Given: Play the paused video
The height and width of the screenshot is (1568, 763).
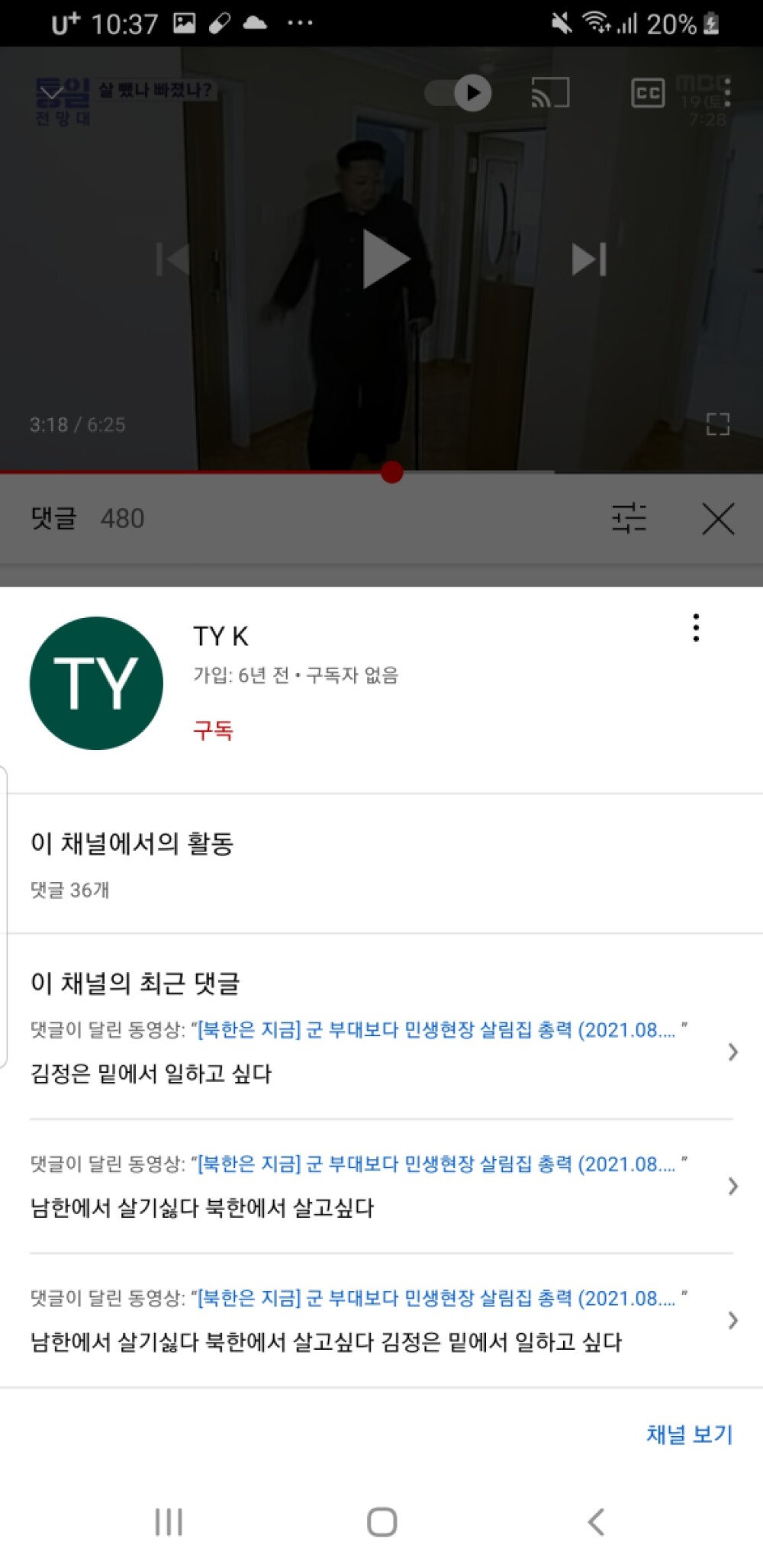Looking at the screenshot, I should click(385, 259).
